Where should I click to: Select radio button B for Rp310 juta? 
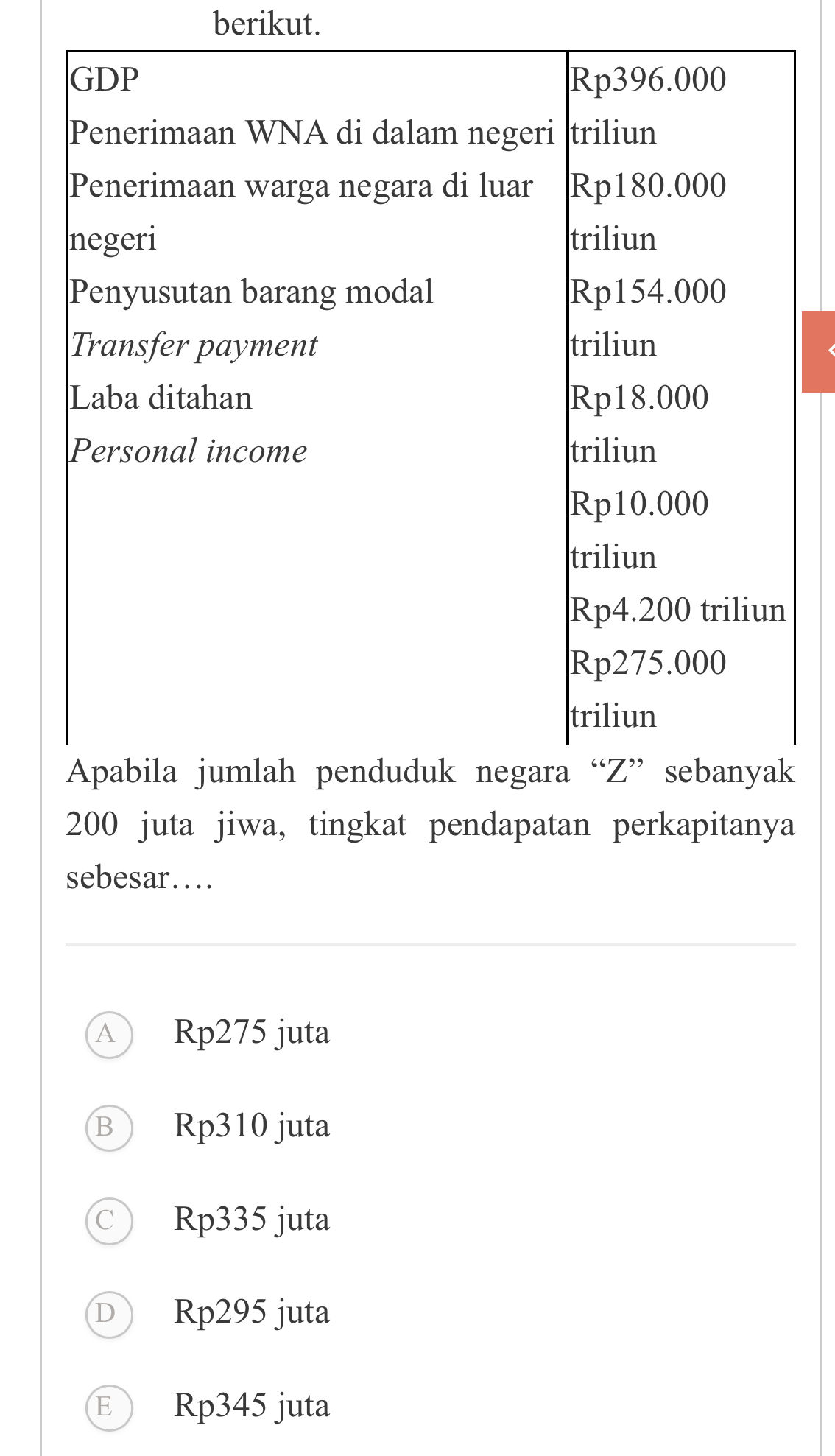coord(108,1127)
